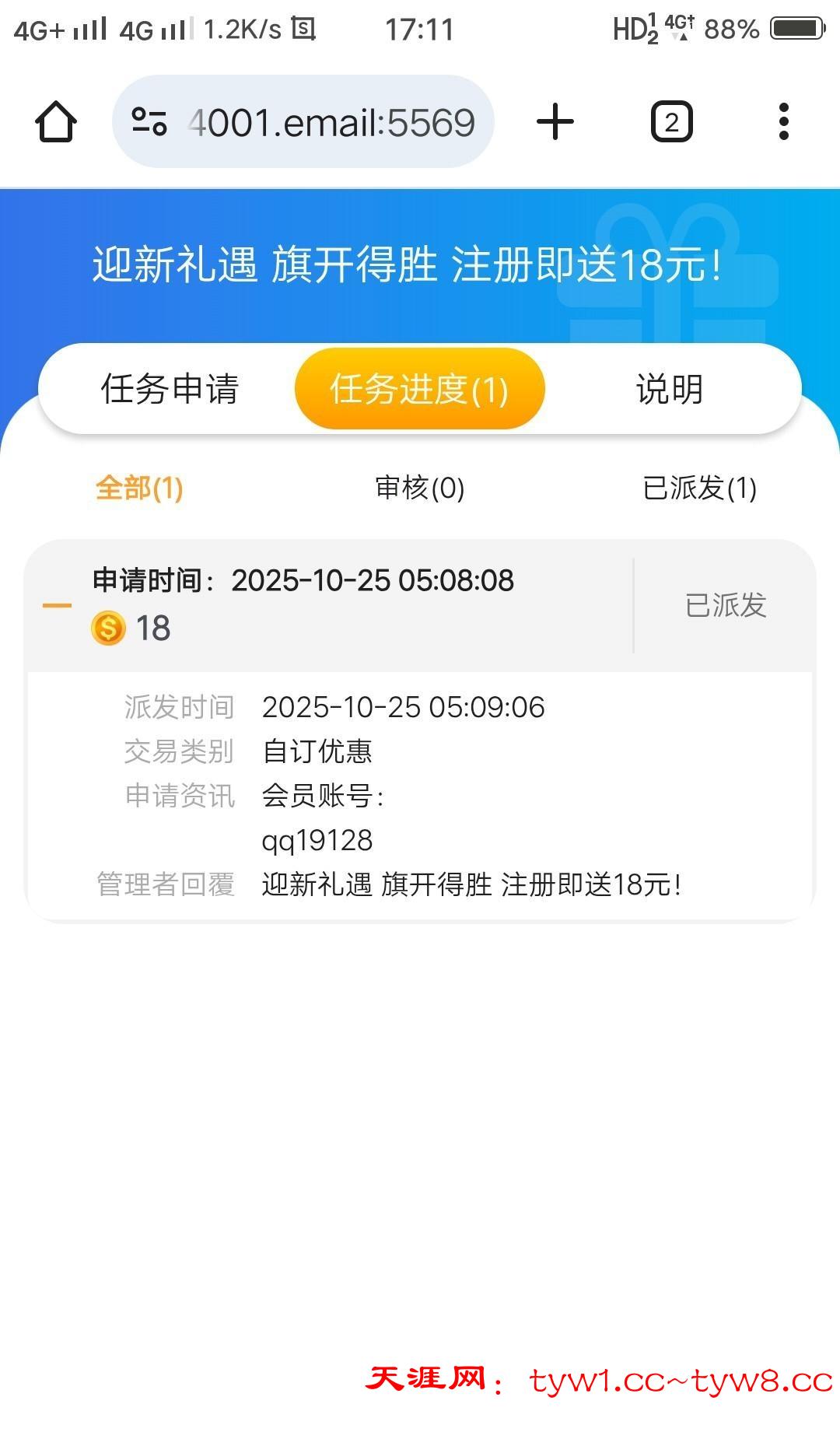Show 全部(1) records

139,488
